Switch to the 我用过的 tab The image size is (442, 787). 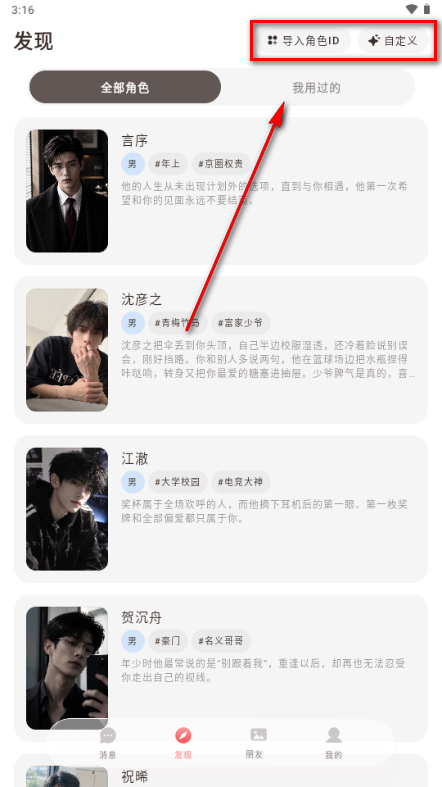(x=317, y=87)
